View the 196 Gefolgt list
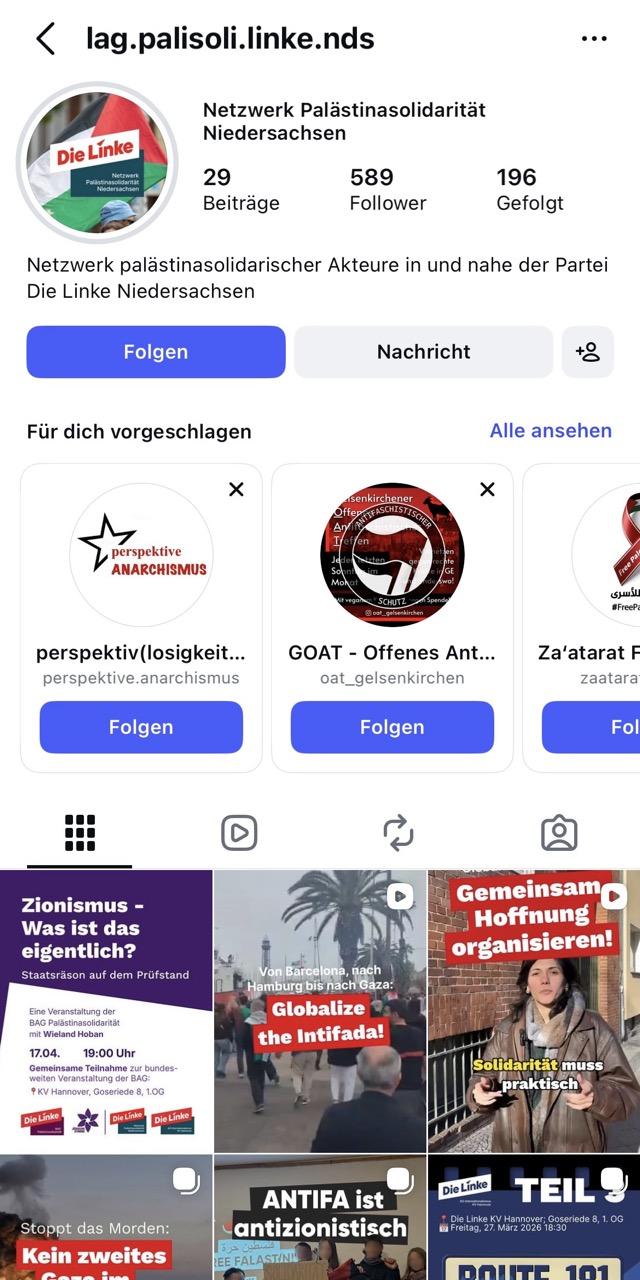 [529, 189]
